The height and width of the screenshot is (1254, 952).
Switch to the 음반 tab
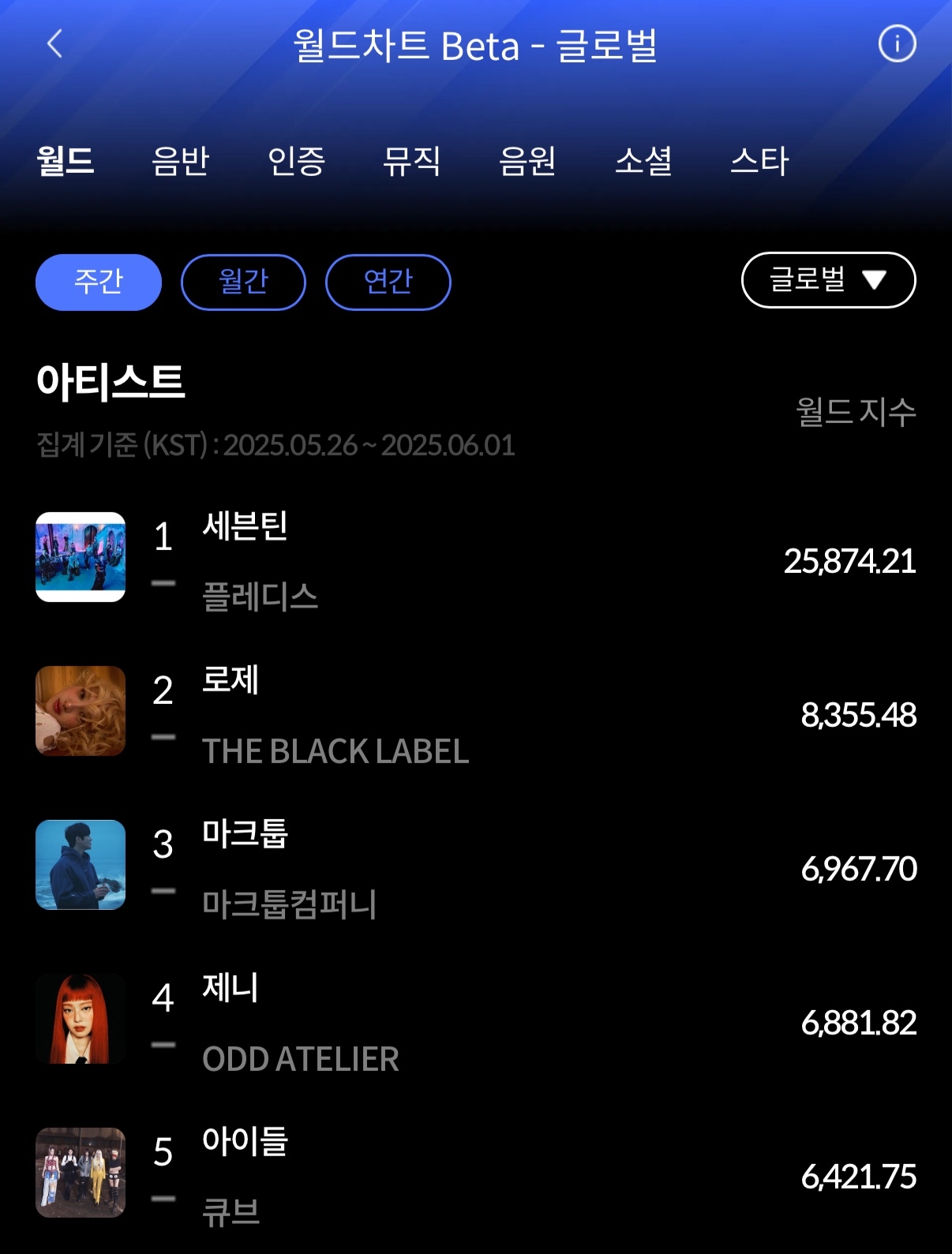click(180, 162)
